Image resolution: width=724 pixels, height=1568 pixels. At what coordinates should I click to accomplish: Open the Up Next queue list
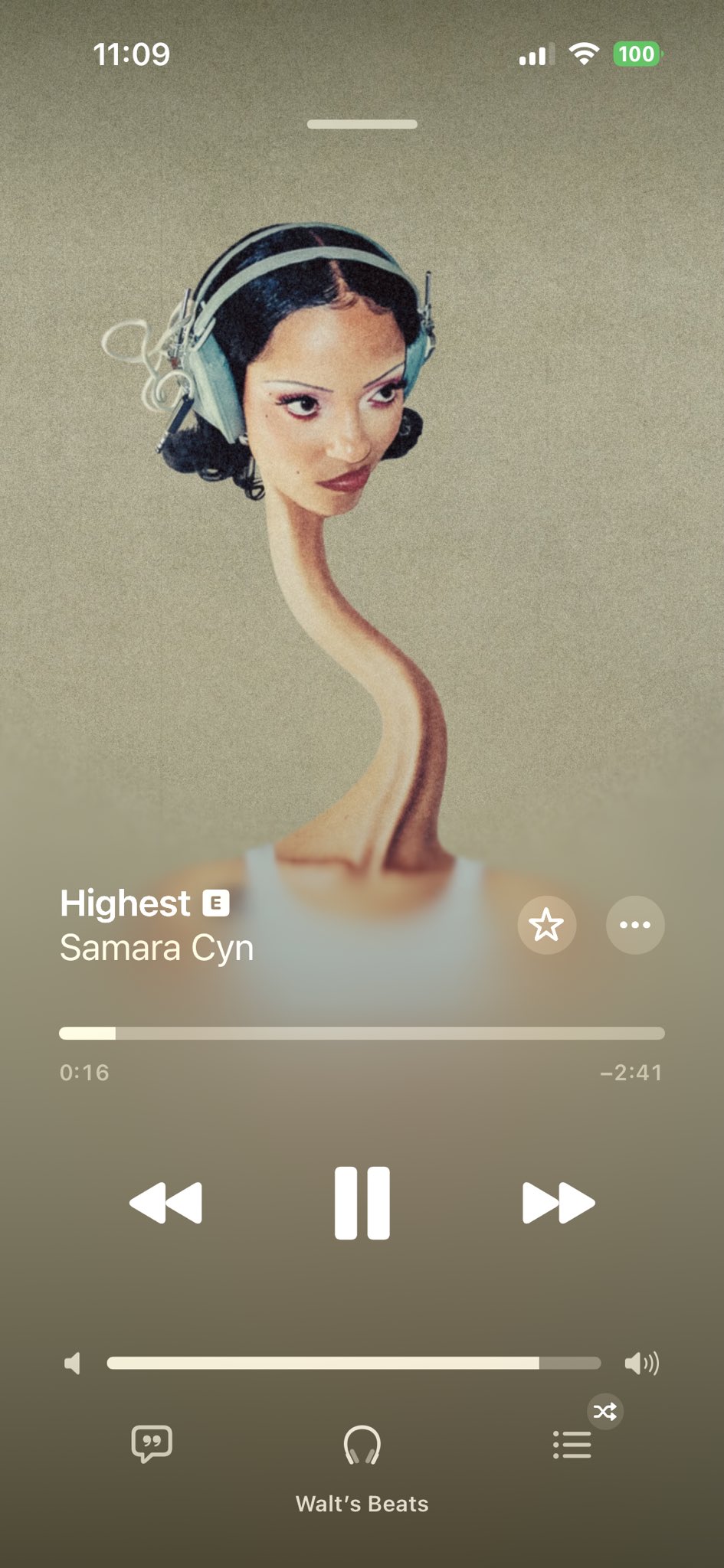pyautogui.click(x=572, y=1445)
